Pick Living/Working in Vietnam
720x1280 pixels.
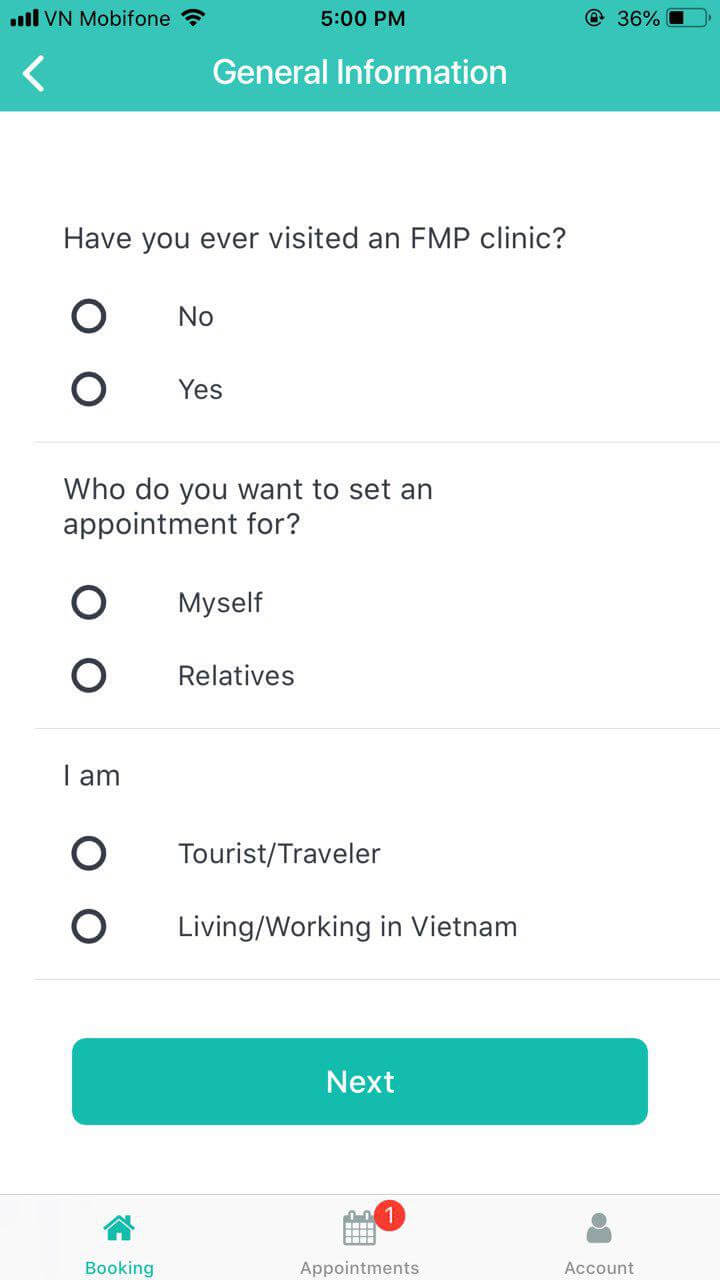click(x=89, y=927)
